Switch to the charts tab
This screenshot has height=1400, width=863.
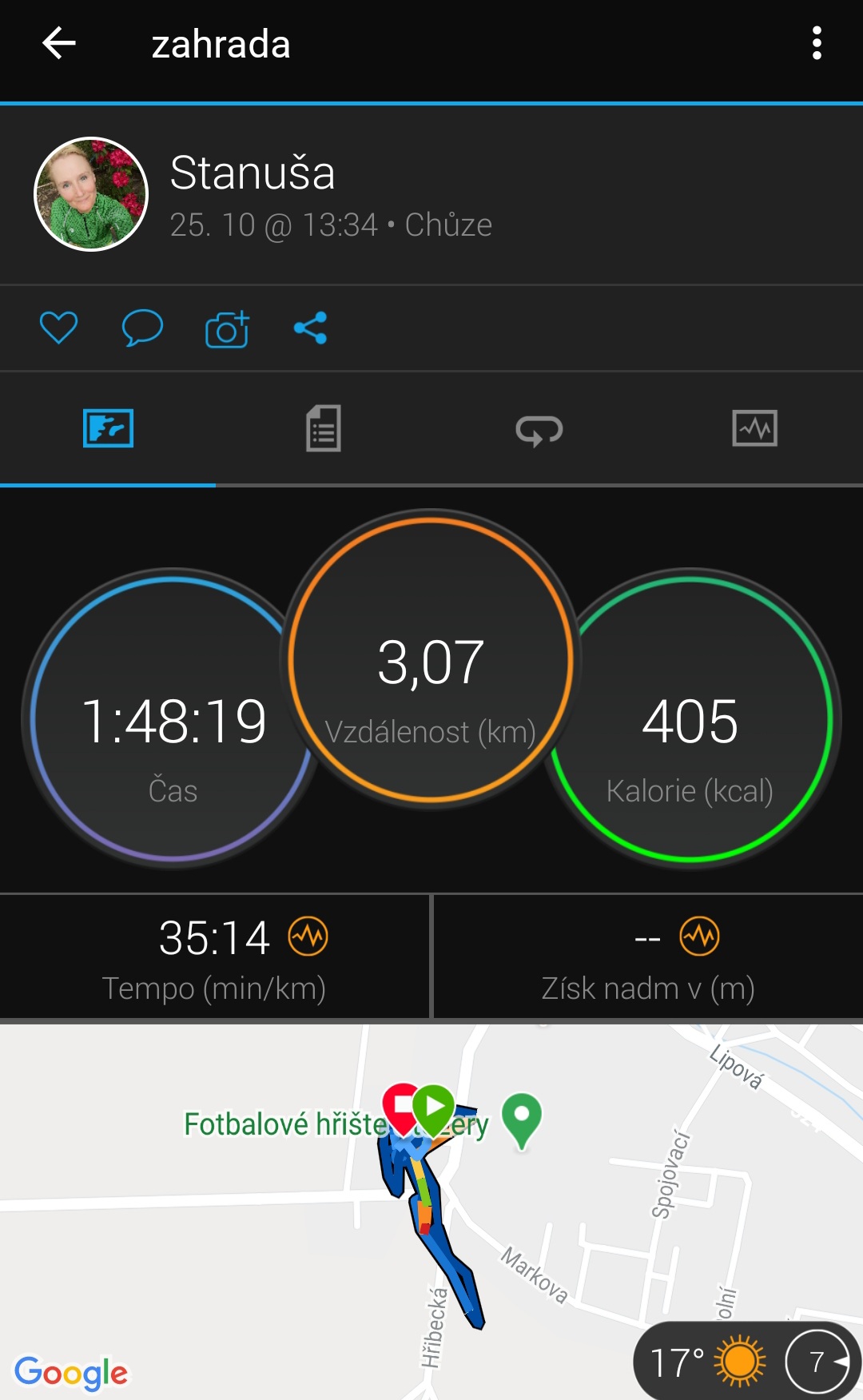754,428
